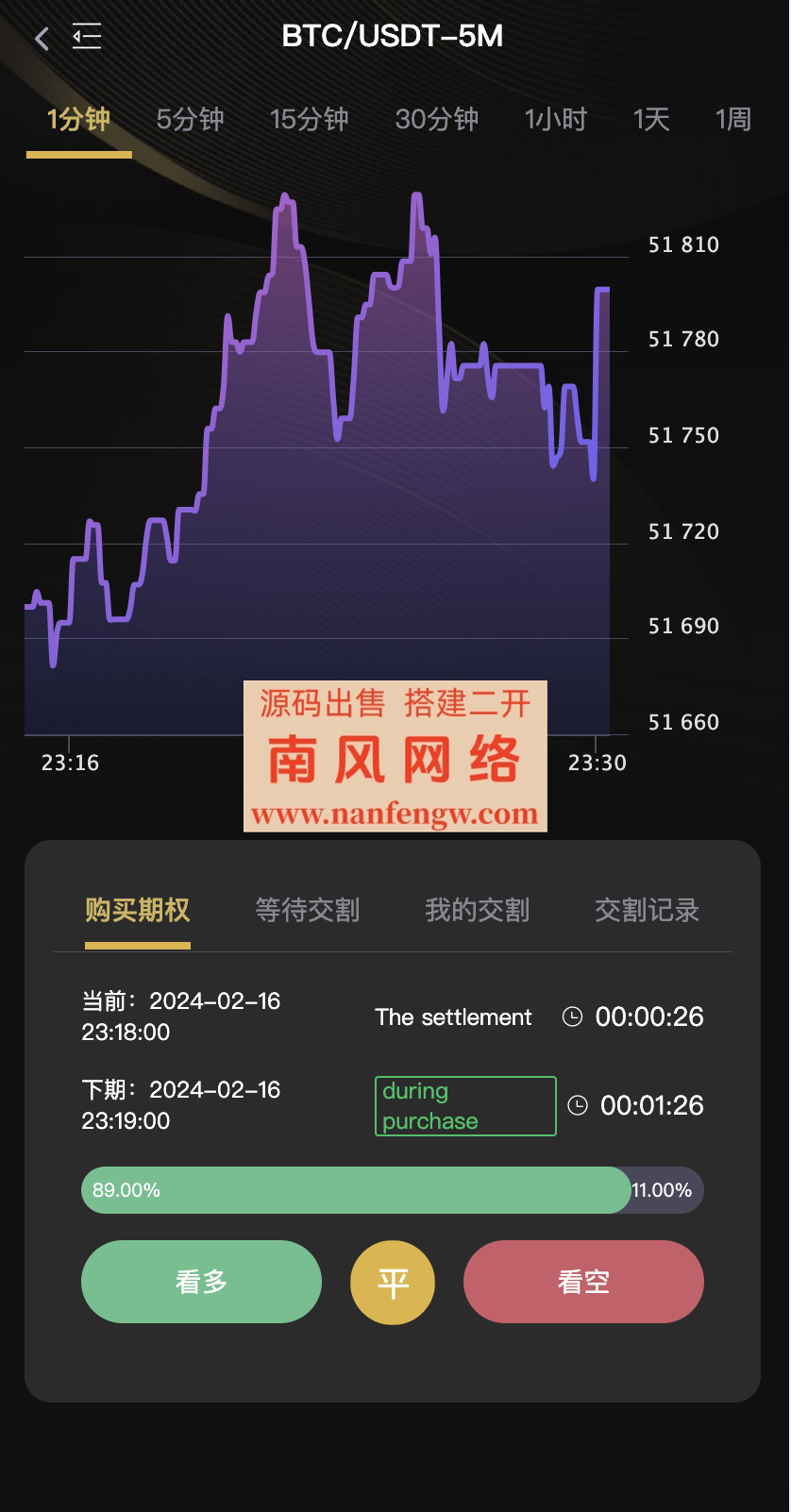Tap the red 看空 button

tap(583, 1282)
